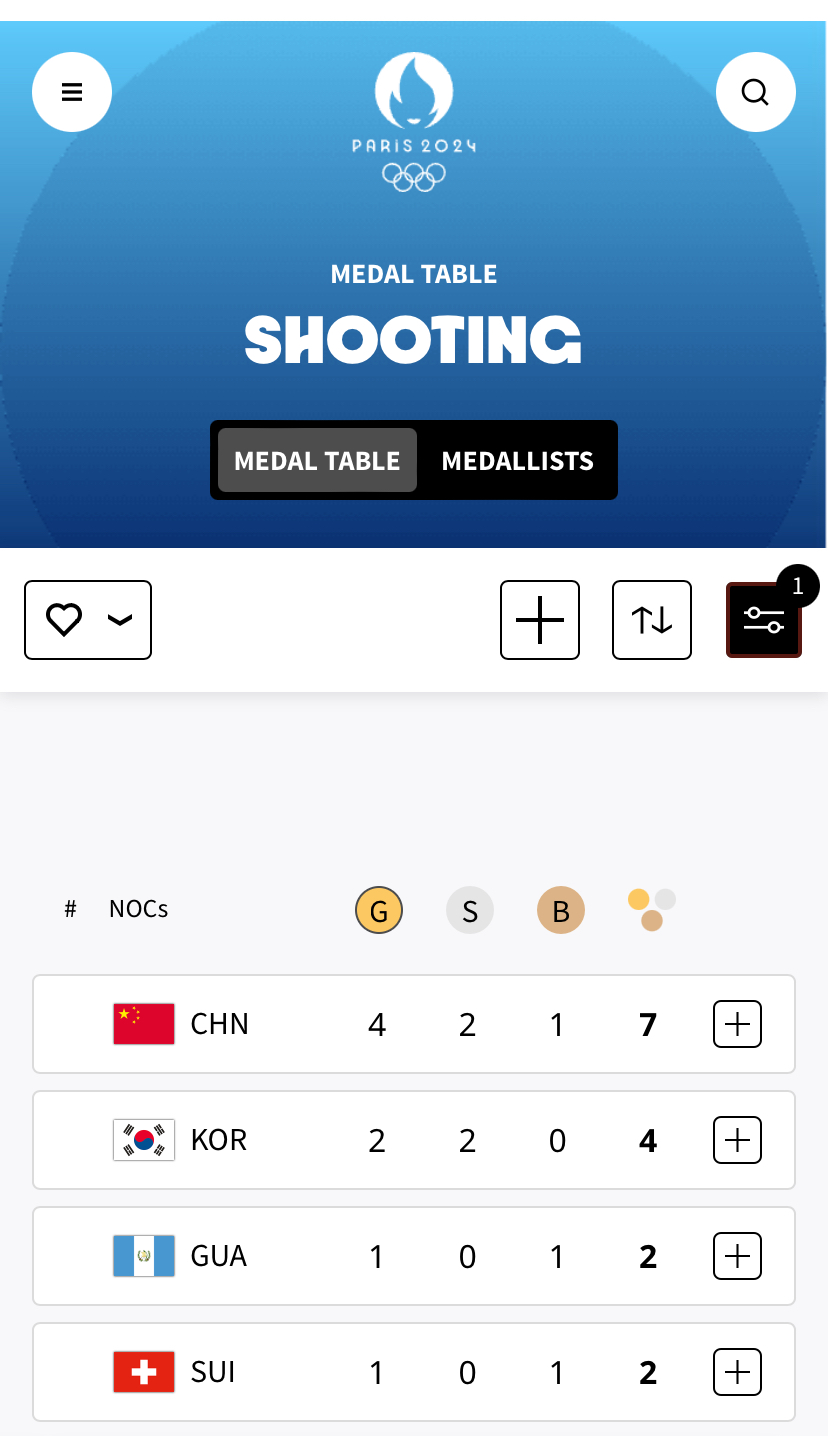Screen dimensions: 828x1436
Task: Open the sort order arrows
Action: (x=652, y=620)
